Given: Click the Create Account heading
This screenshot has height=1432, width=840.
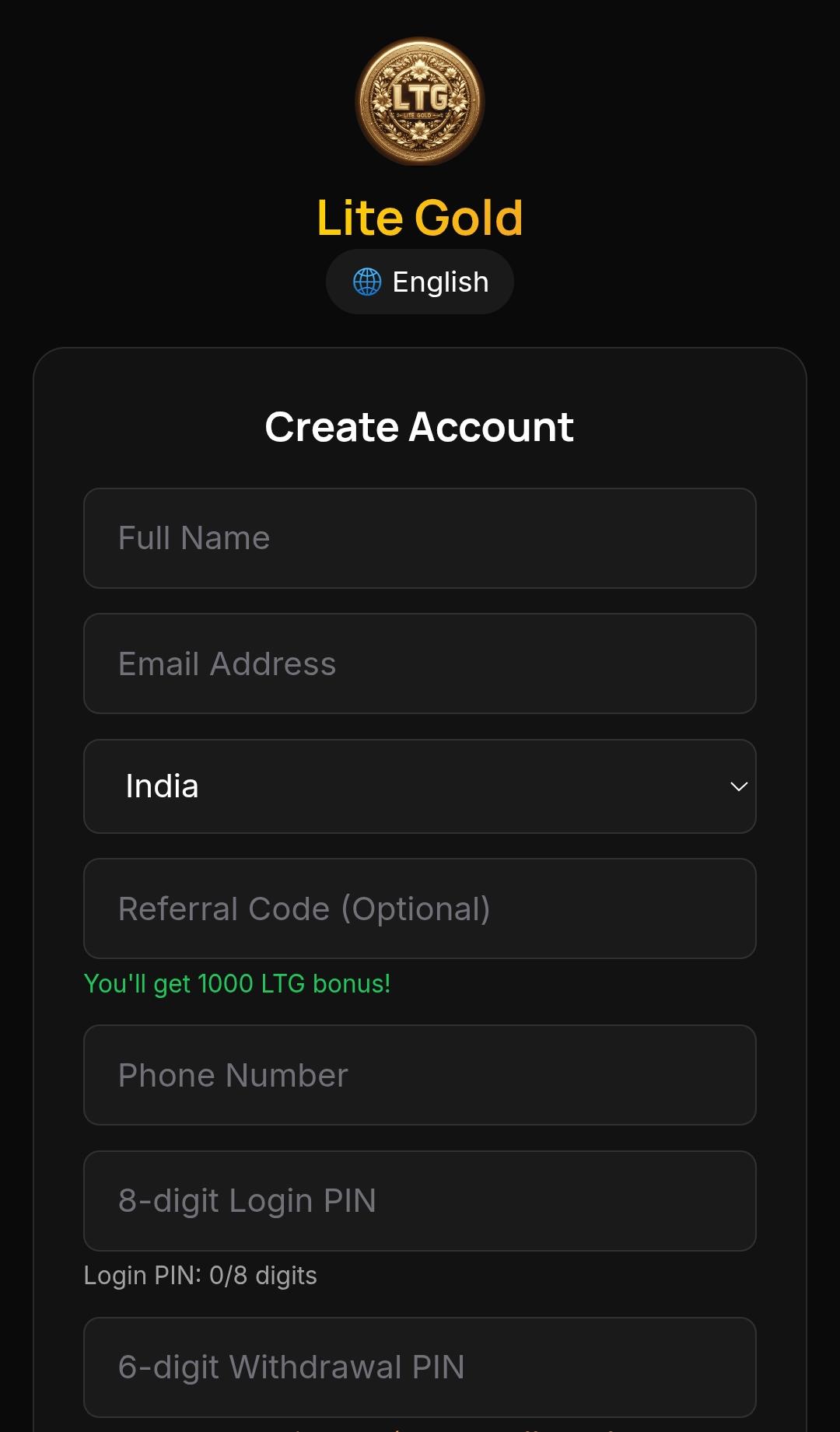Looking at the screenshot, I should [x=419, y=426].
